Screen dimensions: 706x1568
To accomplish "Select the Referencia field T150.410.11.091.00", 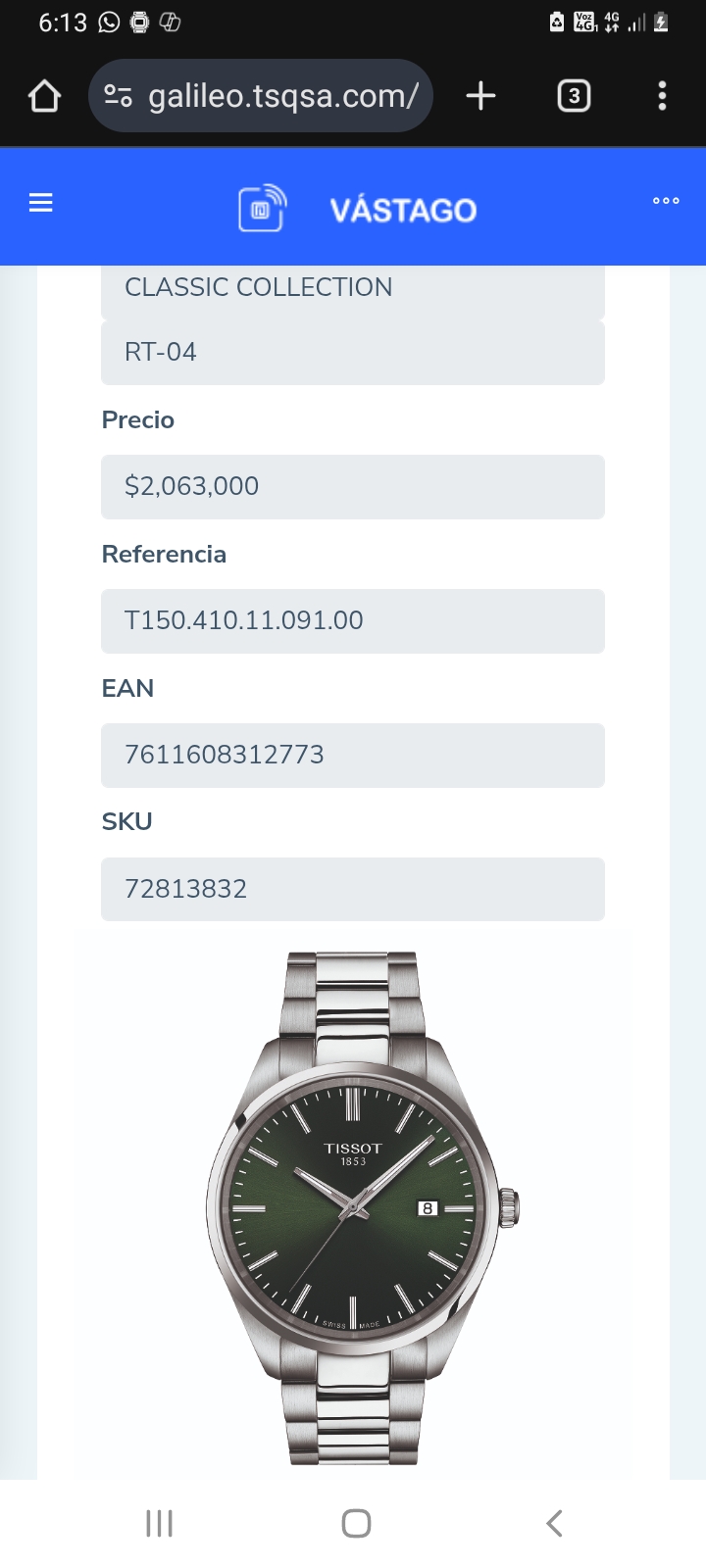I will 352,621.
